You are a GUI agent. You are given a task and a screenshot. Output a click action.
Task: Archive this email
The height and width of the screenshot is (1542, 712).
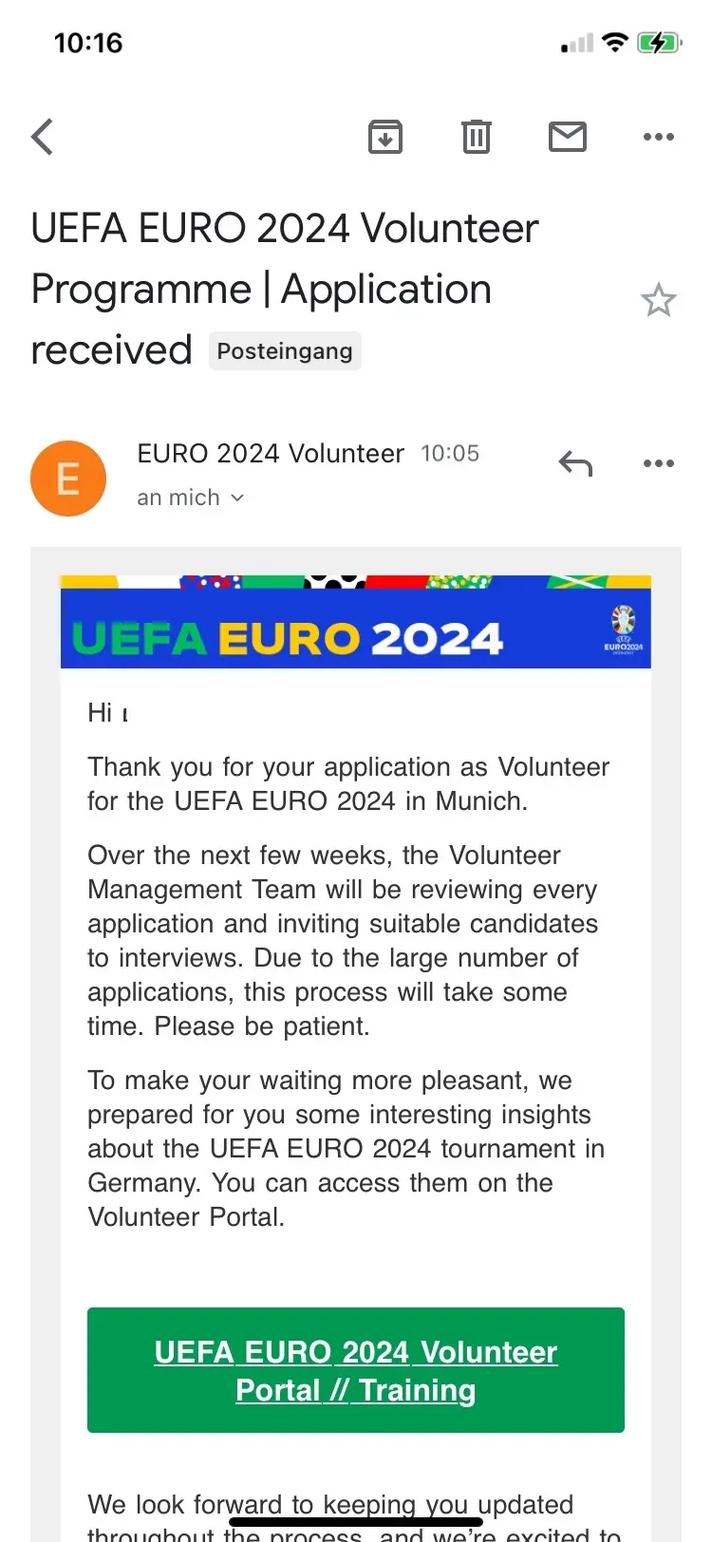pyautogui.click(x=385, y=137)
